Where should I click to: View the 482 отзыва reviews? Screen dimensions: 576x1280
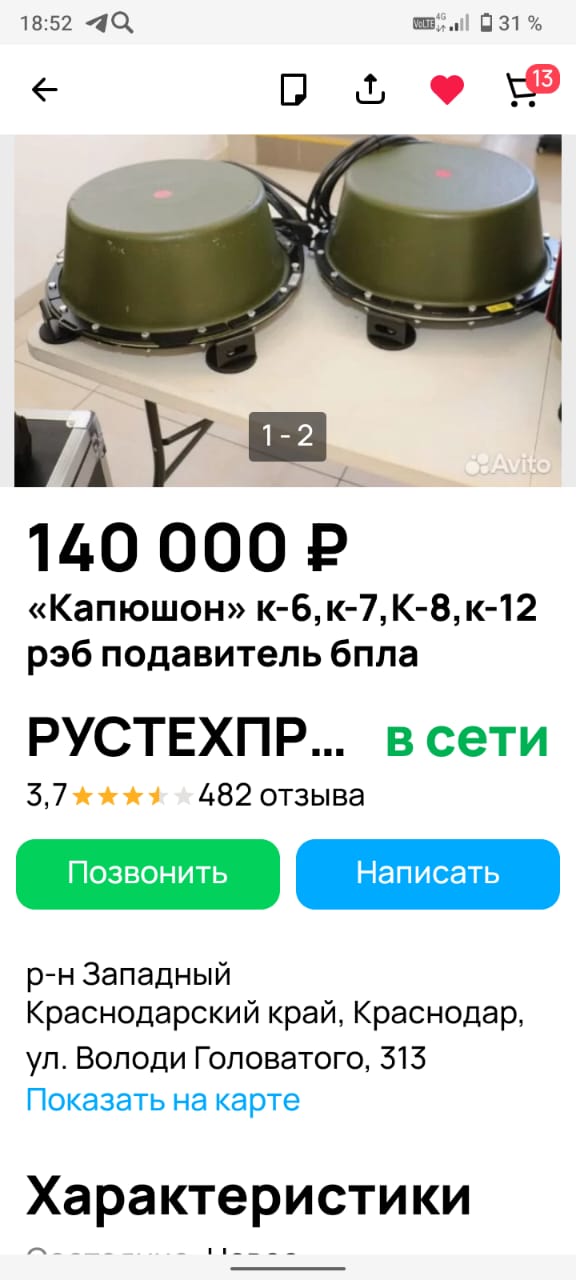(281, 796)
